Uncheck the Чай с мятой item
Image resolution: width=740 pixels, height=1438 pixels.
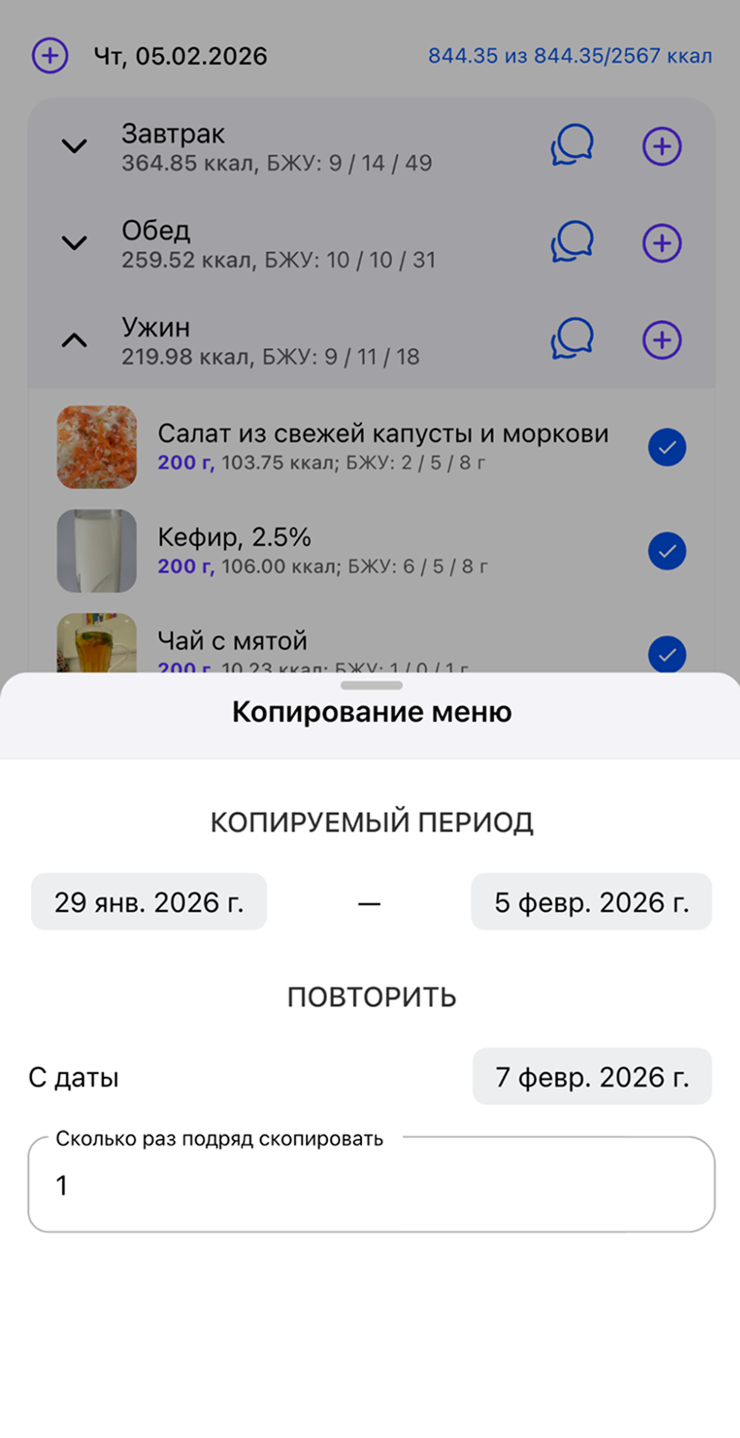[x=667, y=654]
